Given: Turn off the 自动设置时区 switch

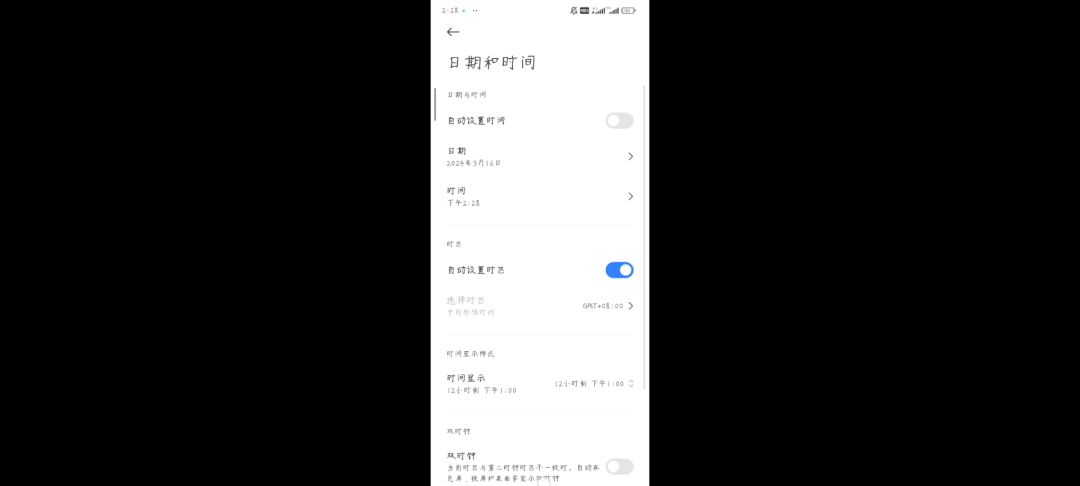Looking at the screenshot, I should [x=619, y=270].
